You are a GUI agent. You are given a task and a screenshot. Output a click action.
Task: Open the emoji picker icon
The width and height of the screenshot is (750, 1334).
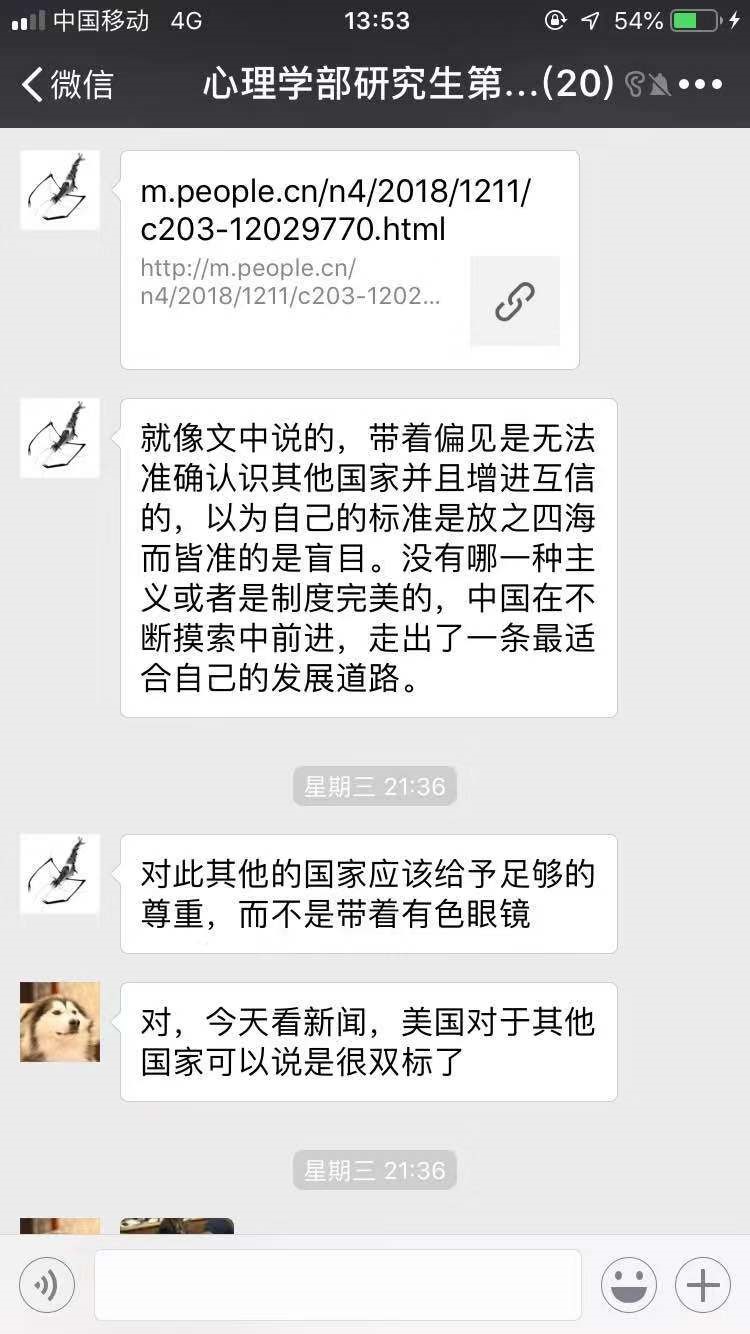coord(629,1285)
